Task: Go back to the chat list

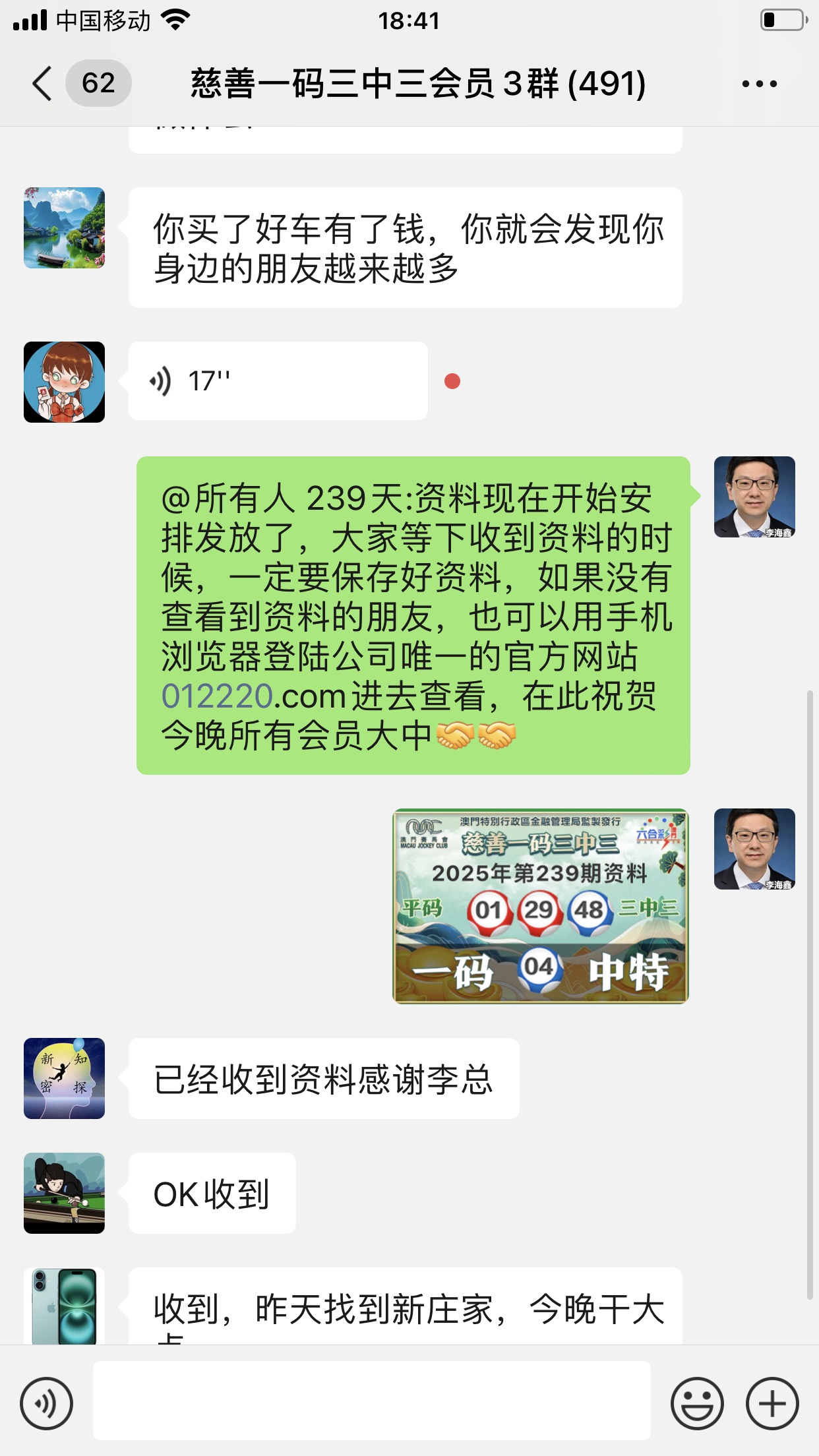Action: pos(42,84)
